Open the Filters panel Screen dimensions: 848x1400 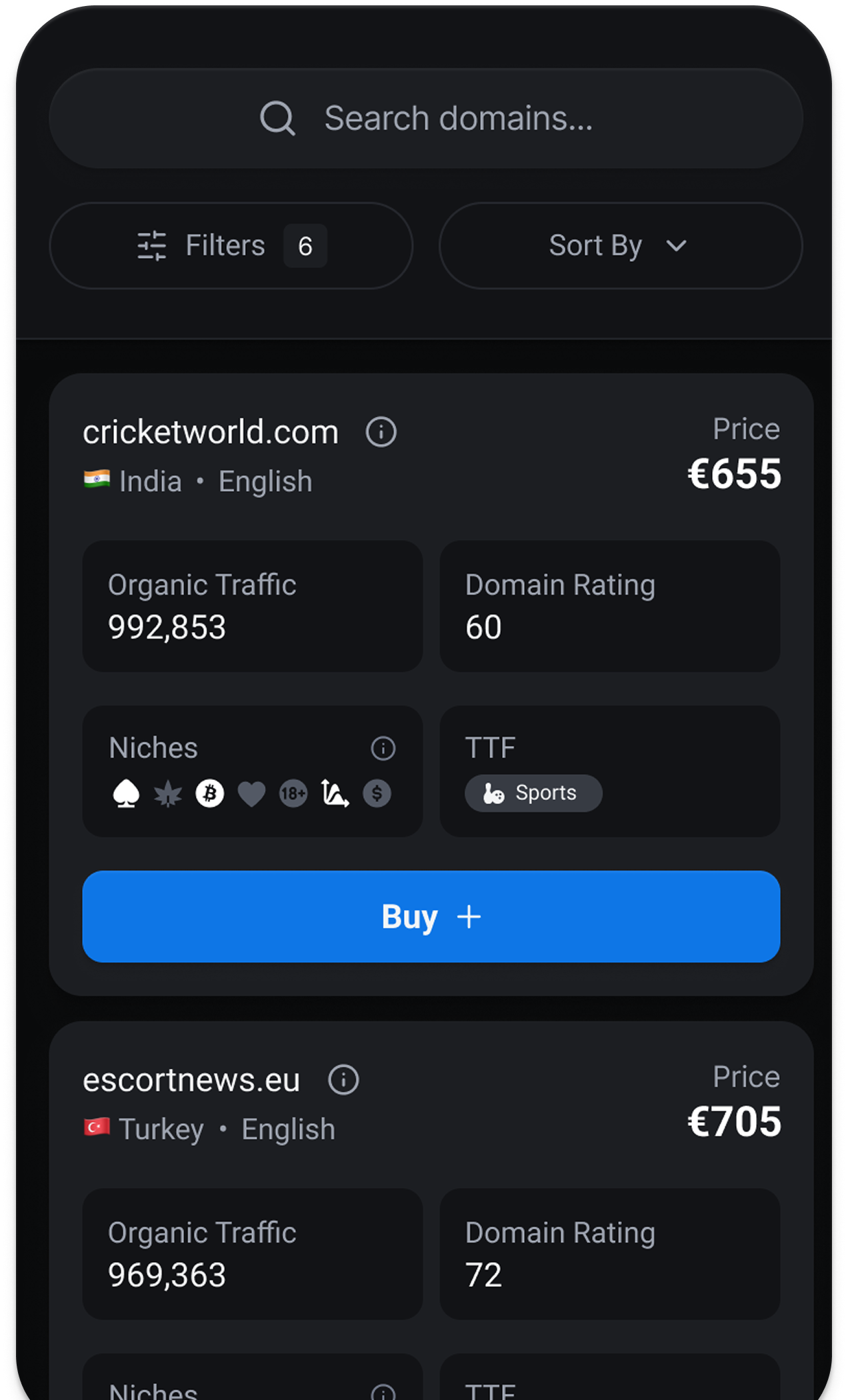pos(231,246)
